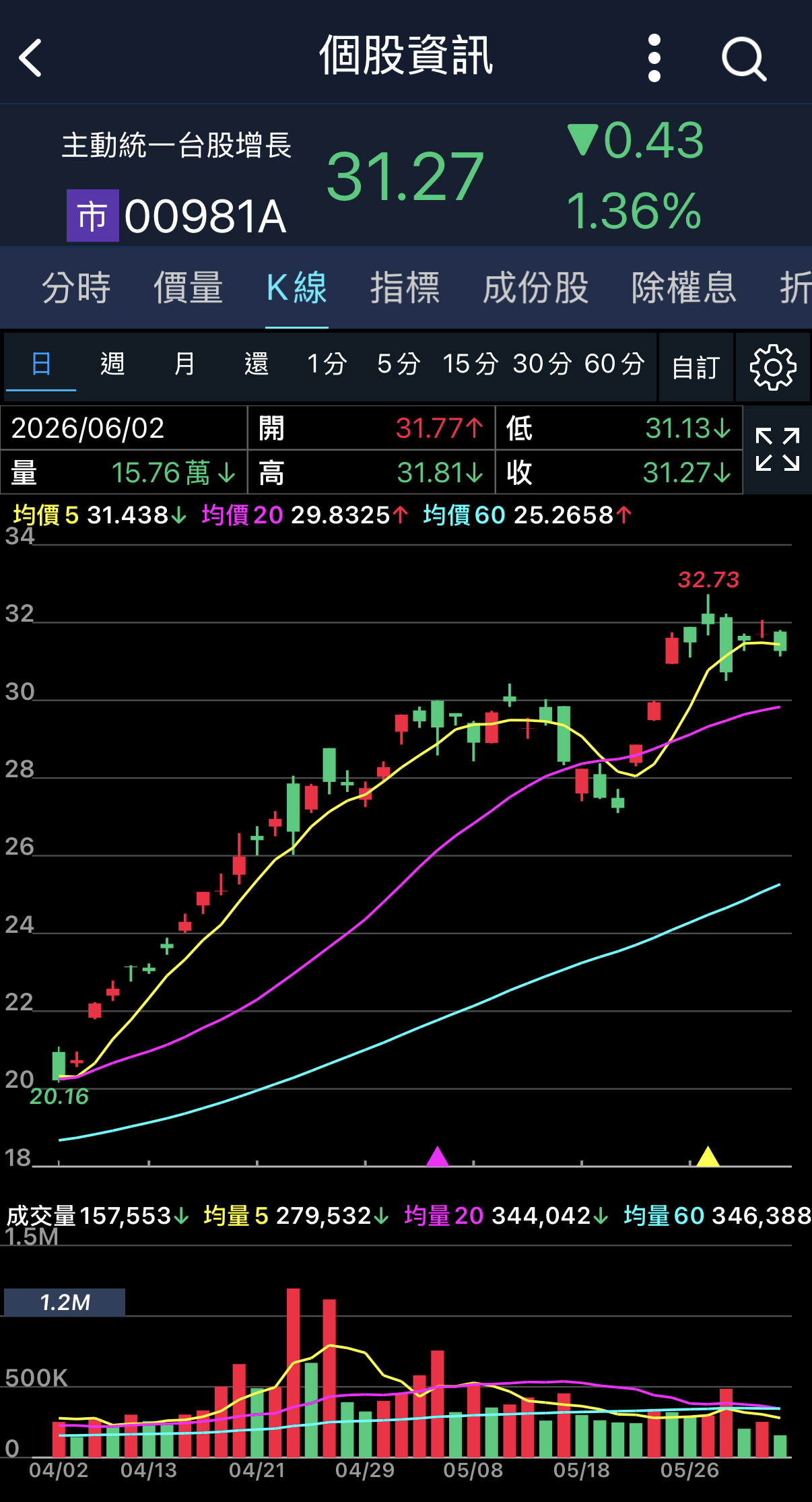This screenshot has height=1502, width=812.
Task: Switch to the 分時 tab
Action: click(76, 288)
